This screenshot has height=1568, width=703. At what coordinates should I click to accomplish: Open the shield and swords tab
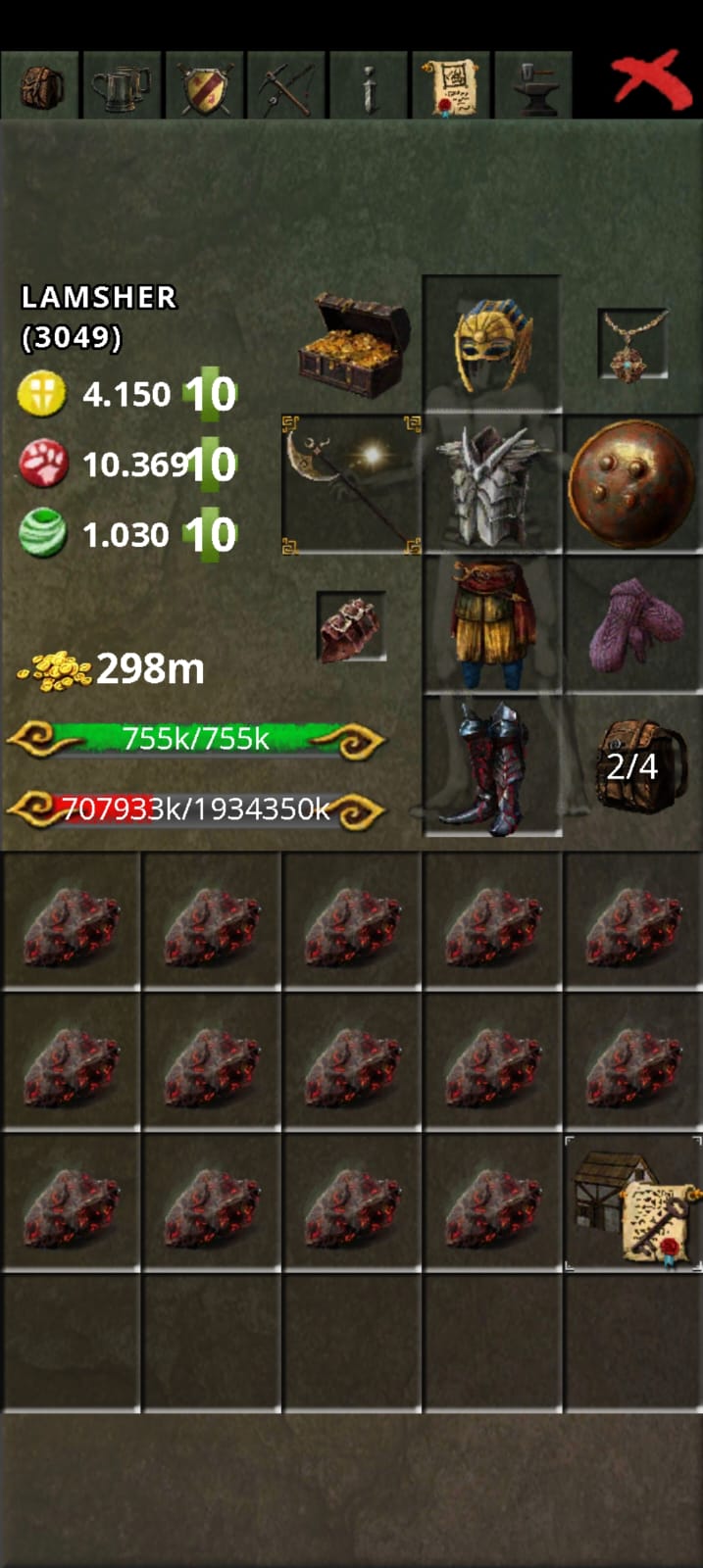tap(204, 87)
